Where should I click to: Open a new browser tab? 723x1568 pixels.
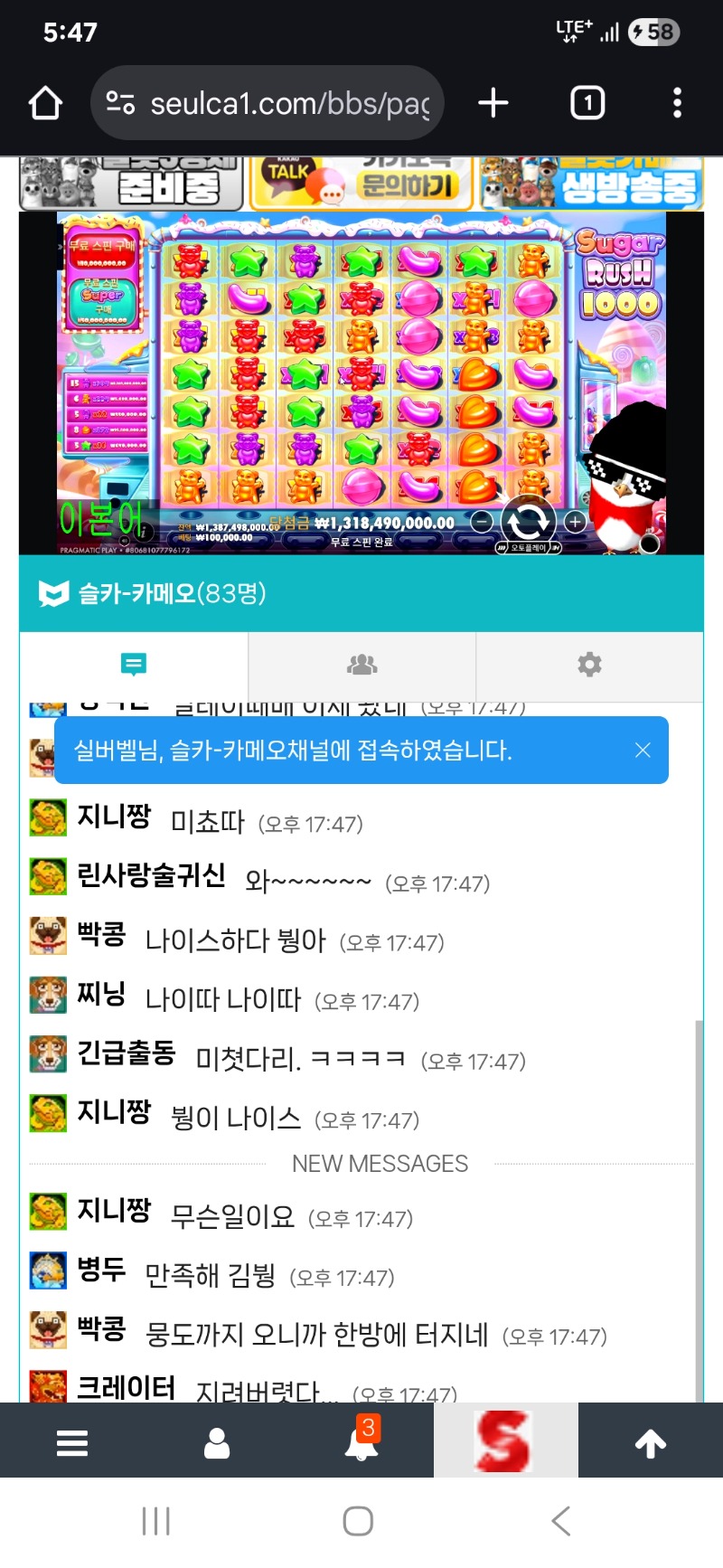[493, 103]
